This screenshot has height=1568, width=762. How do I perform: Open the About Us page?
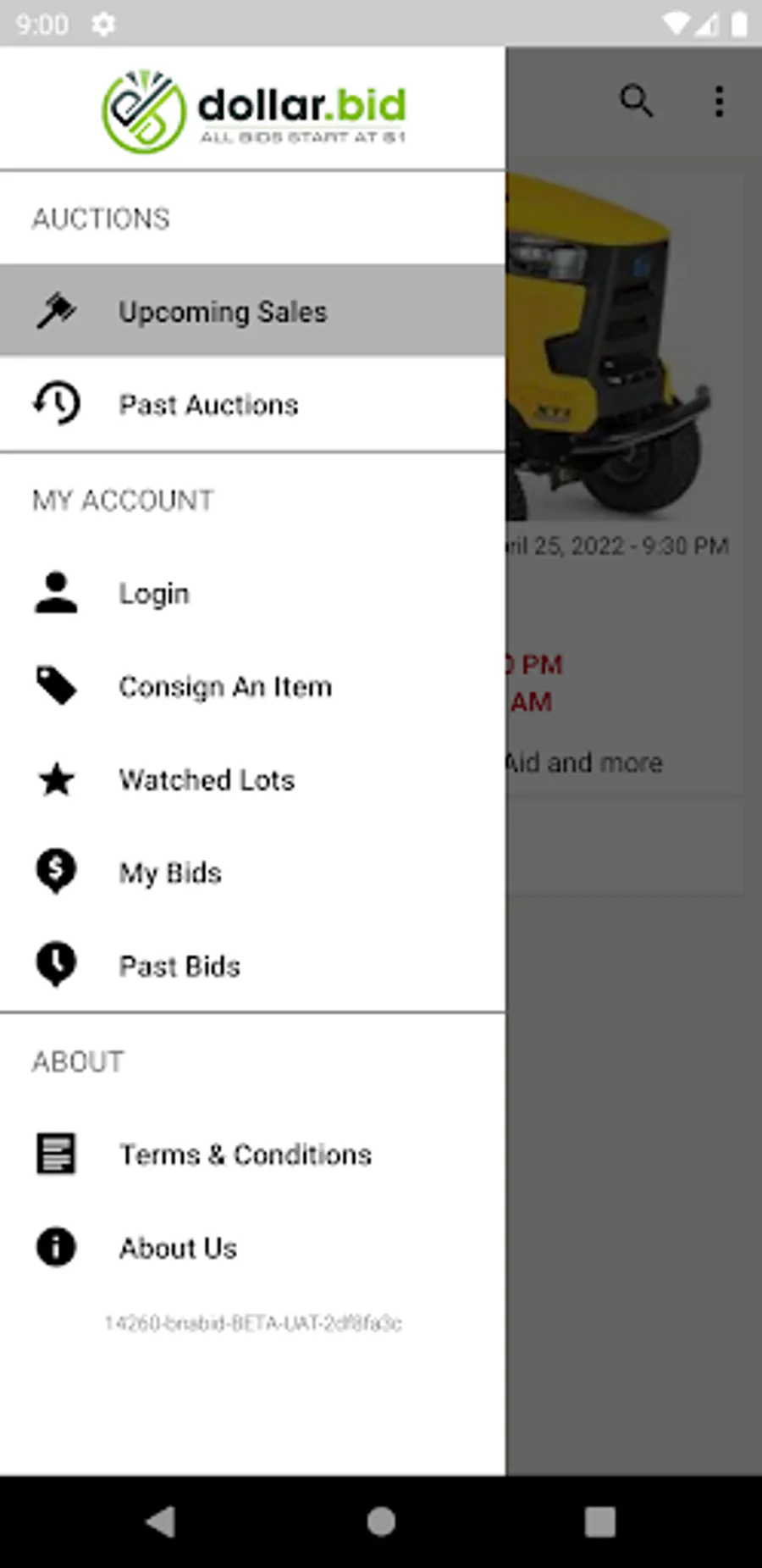click(178, 1248)
